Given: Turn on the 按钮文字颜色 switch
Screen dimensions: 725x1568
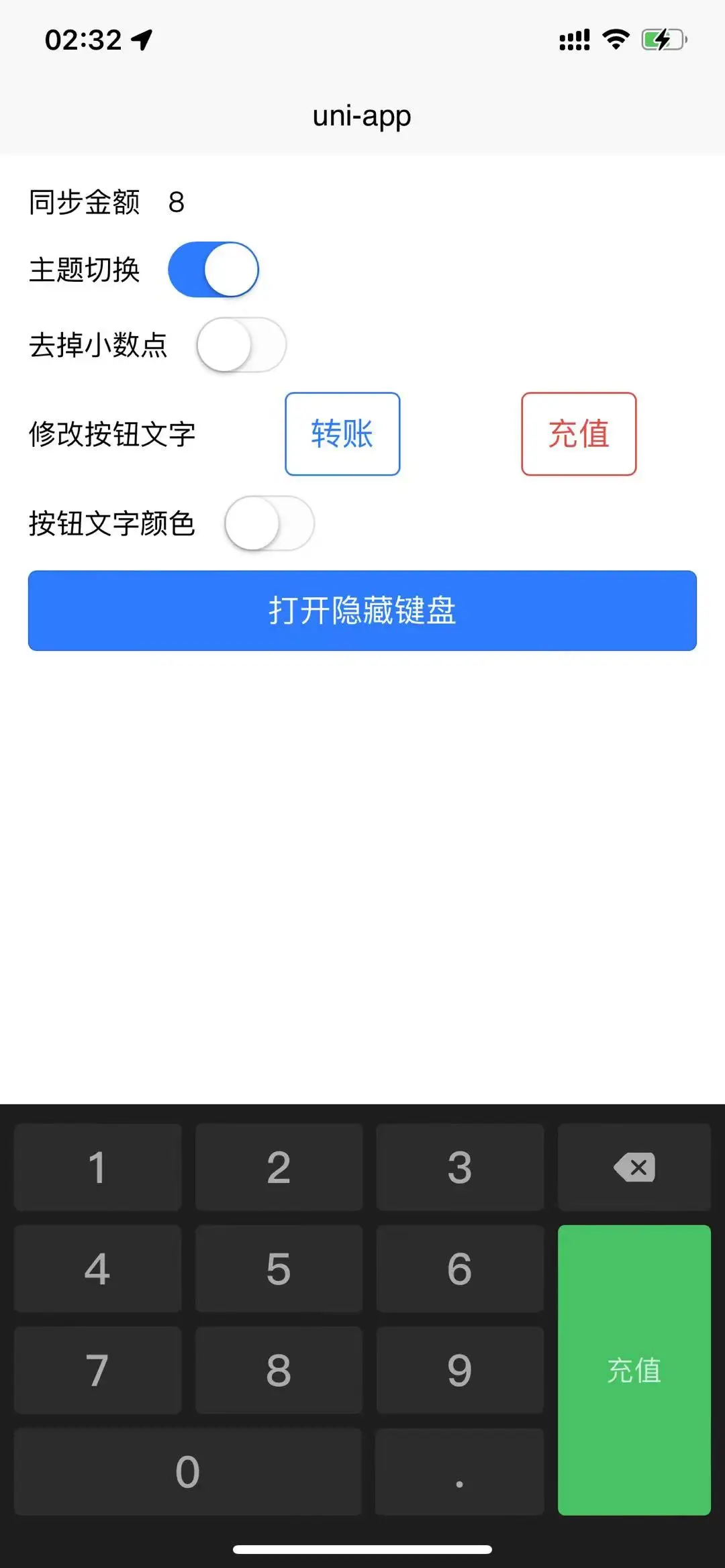Looking at the screenshot, I should tap(269, 523).
